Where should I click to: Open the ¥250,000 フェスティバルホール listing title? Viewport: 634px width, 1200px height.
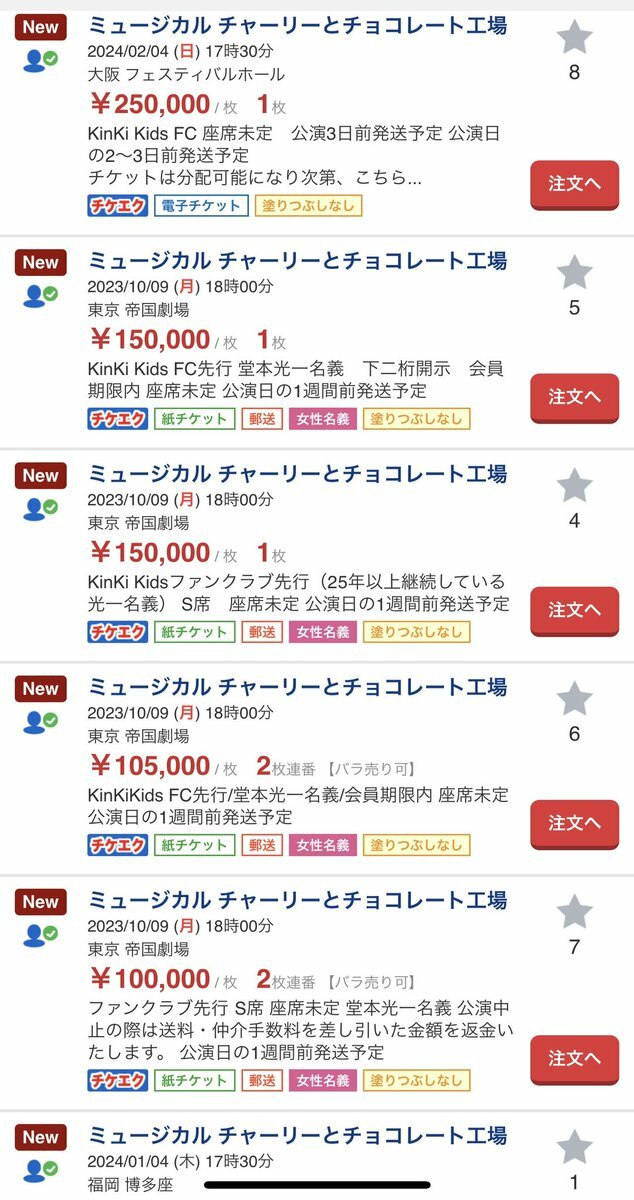pyautogui.click(x=297, y=25)
